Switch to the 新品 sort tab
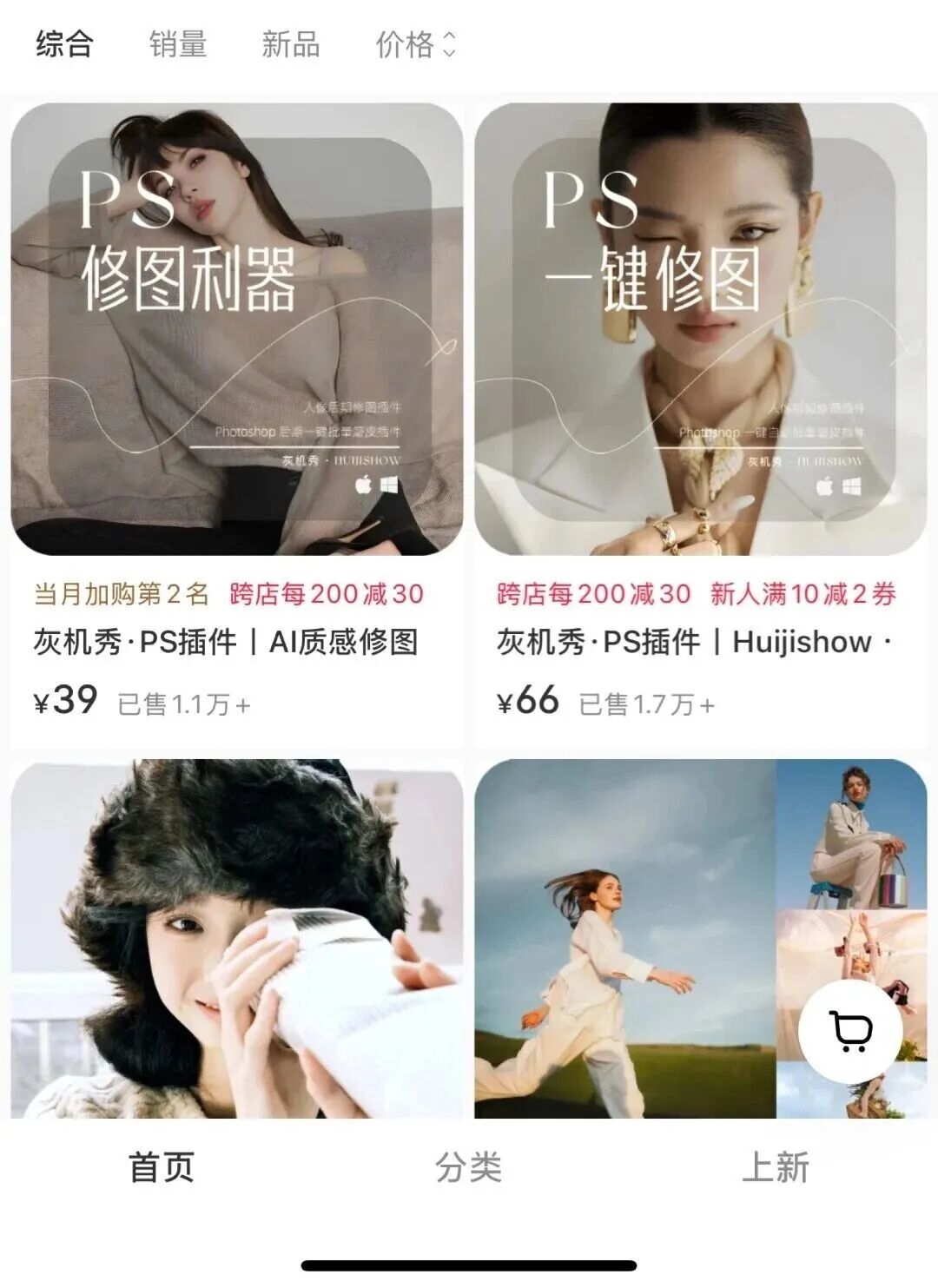 [x=290, y=44]
